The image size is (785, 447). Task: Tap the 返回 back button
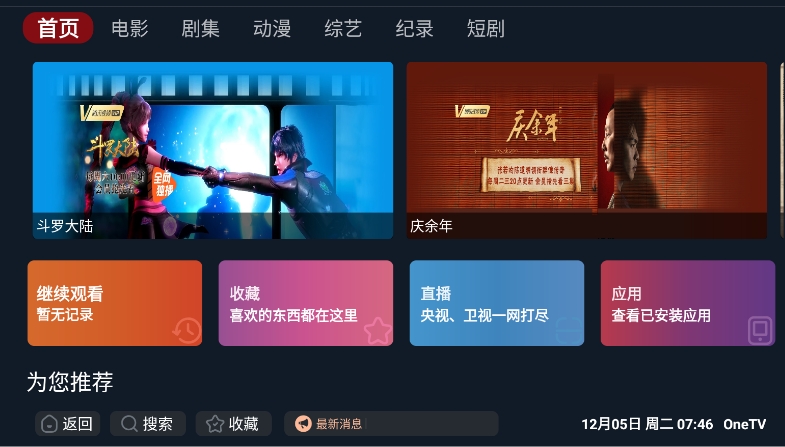68,424
